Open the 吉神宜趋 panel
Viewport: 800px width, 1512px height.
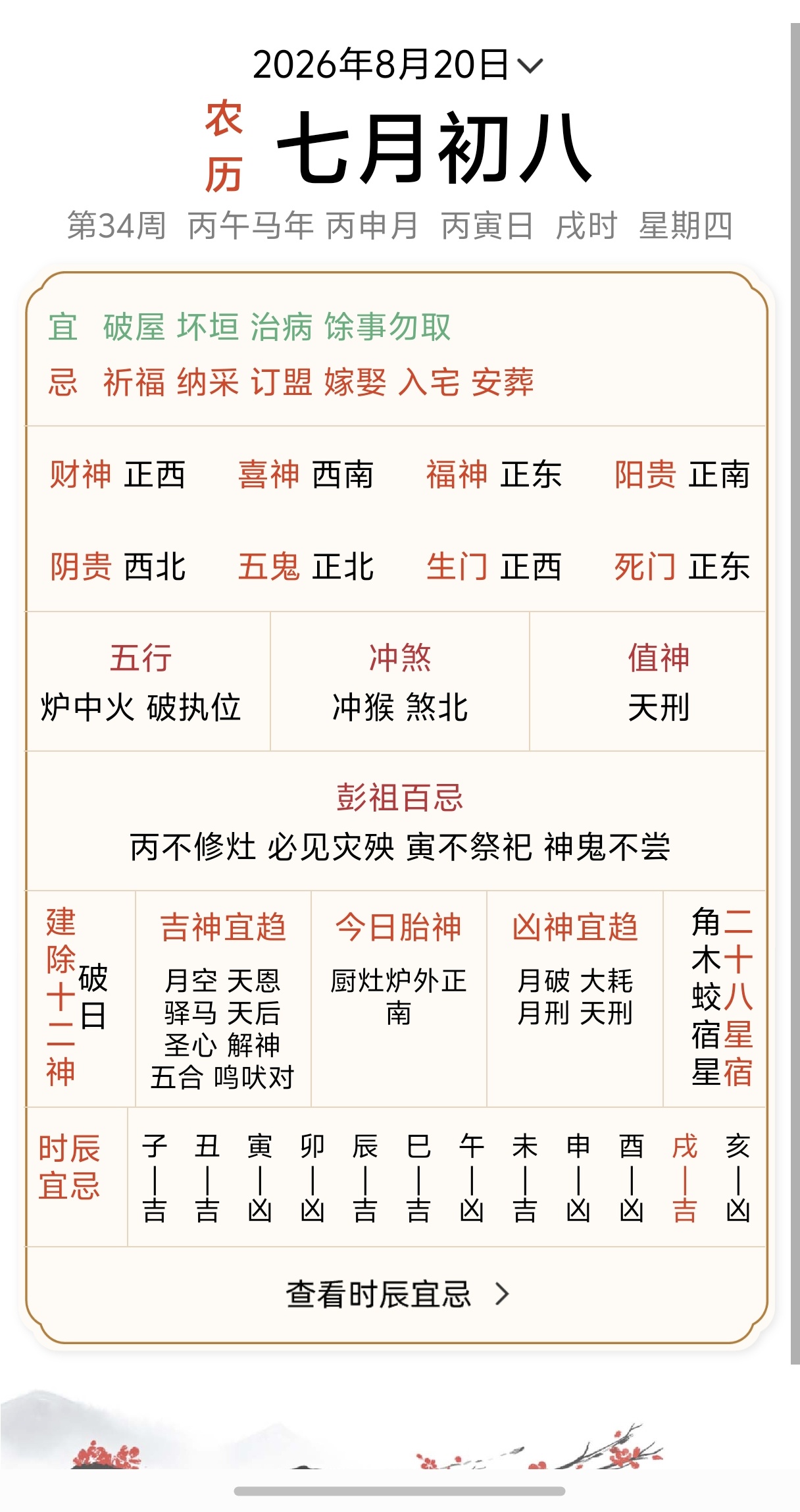coord(223,999)
